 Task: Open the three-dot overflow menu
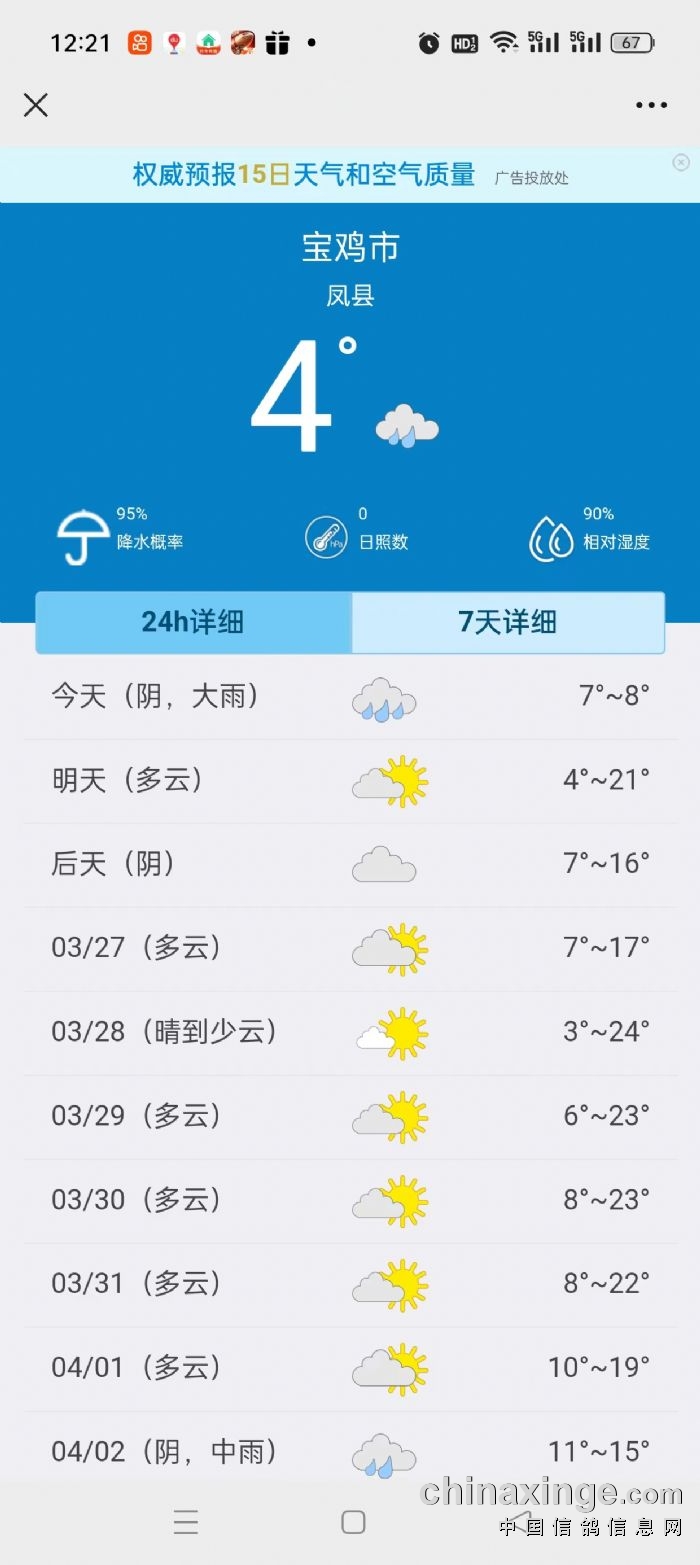651,105
